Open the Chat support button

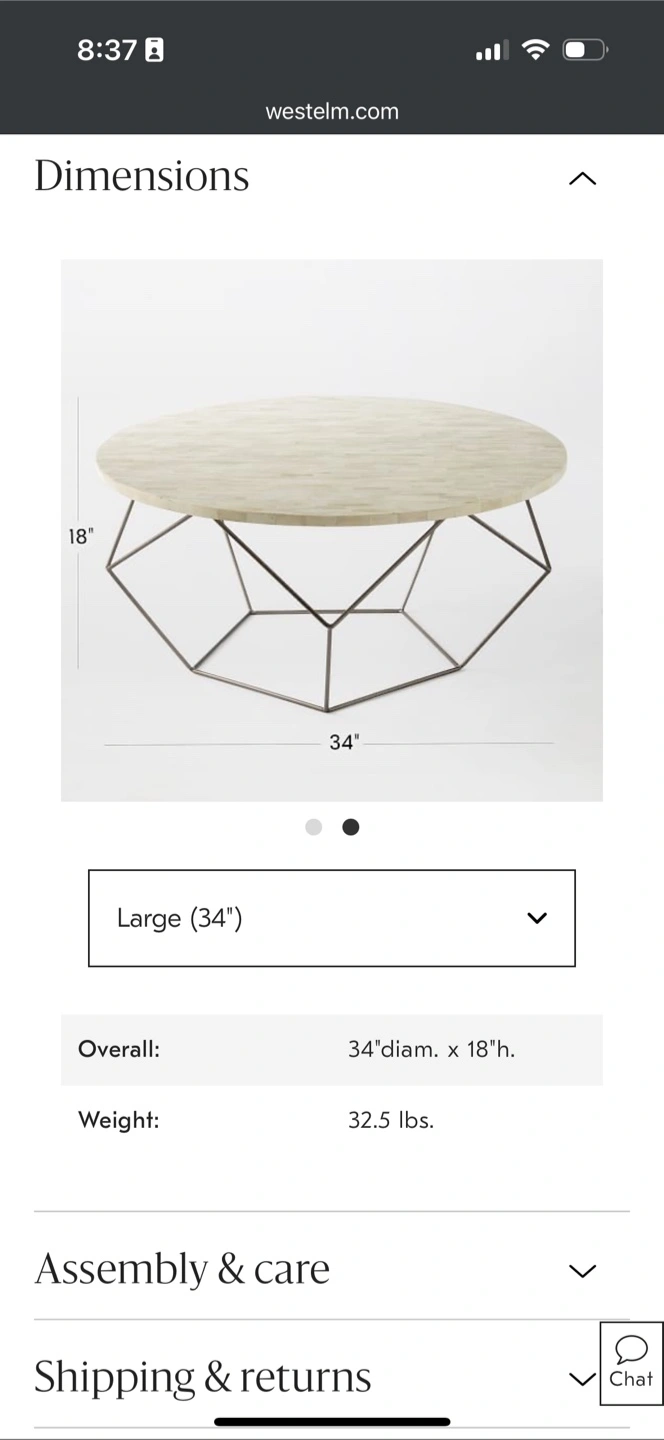coord(631,1363)
